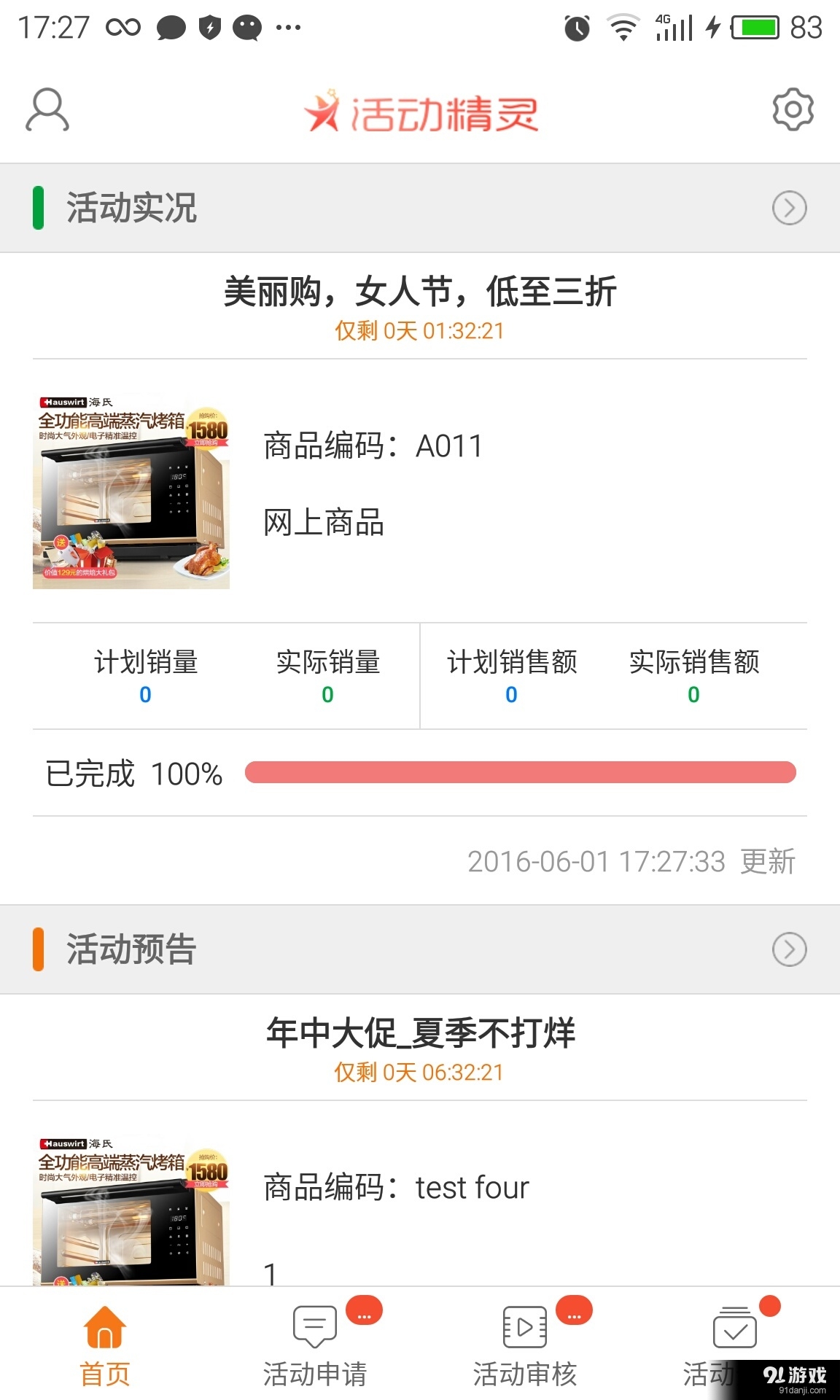Tap the 活动精灵 logo star icon
The width and height of the screenshot is (840, 1400).
[x=325, y=109]
